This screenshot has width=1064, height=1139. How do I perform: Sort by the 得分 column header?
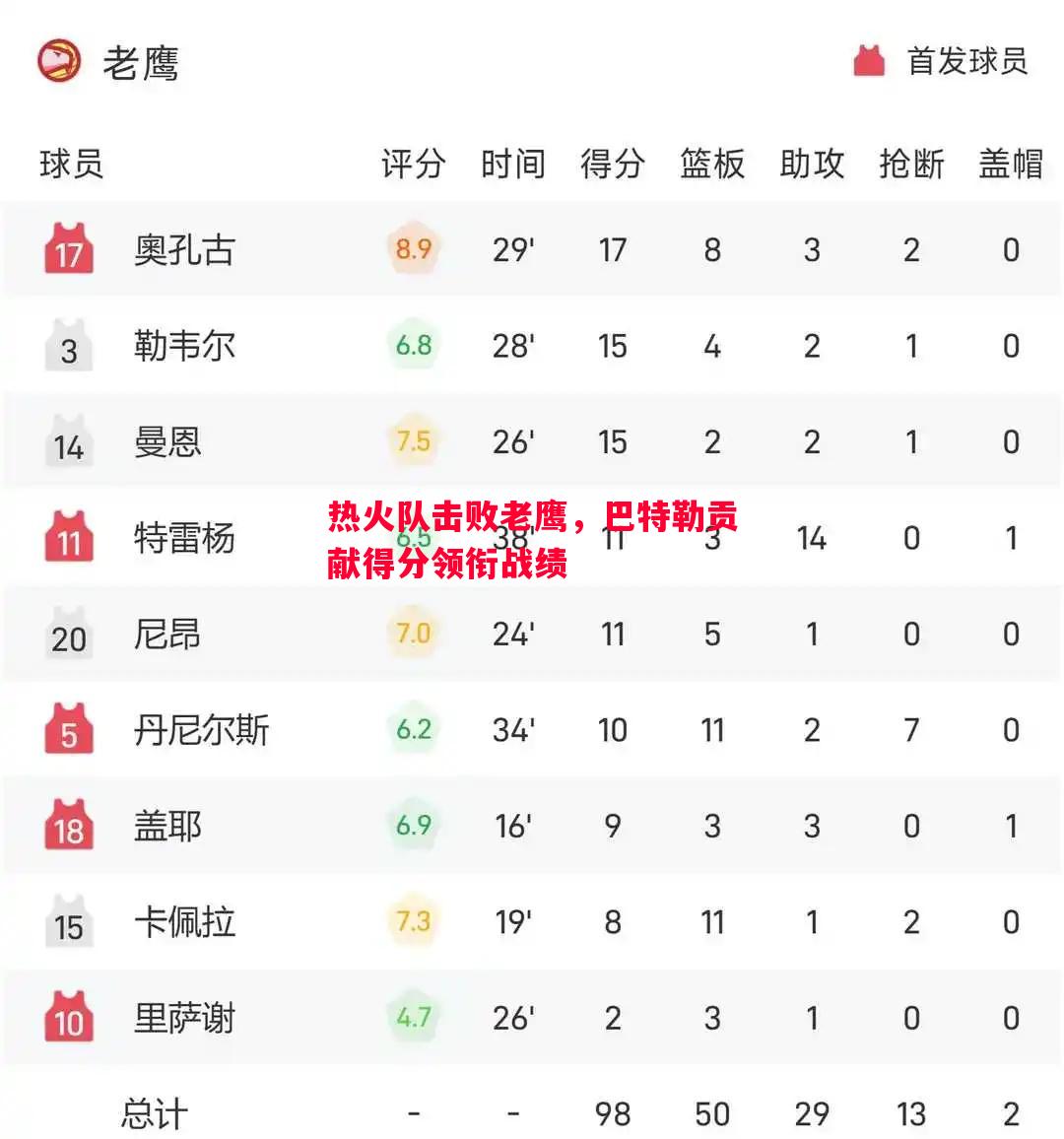(x=613, y=165)
